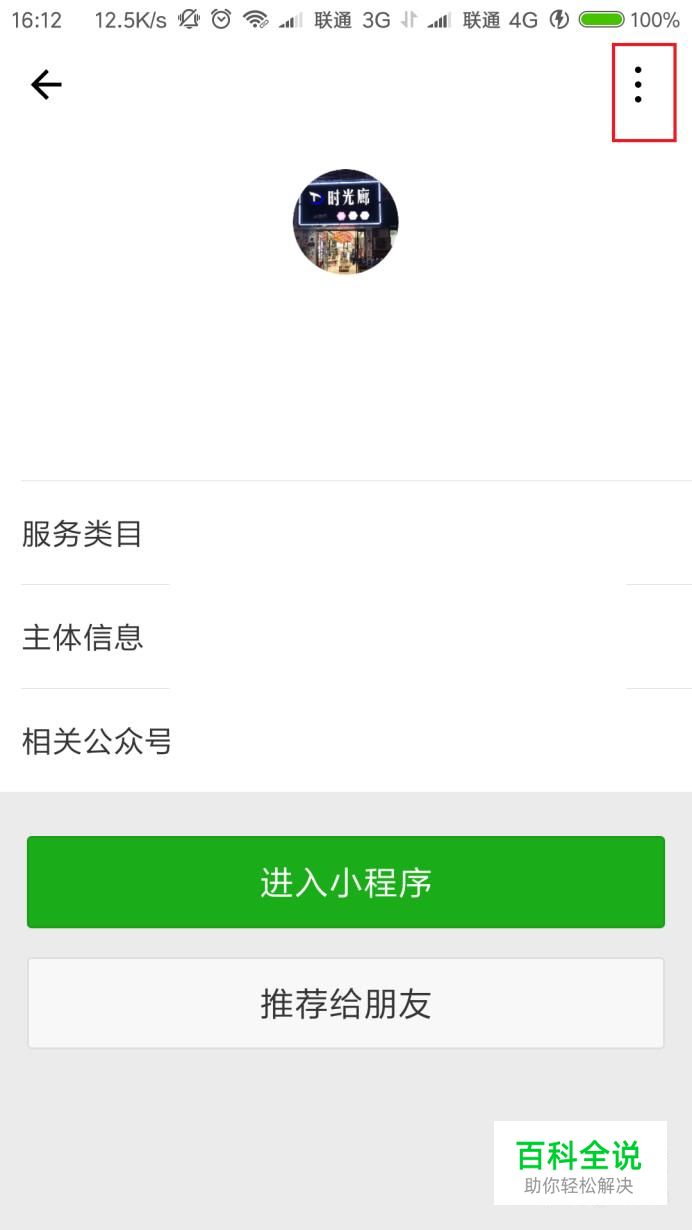Open the three-dot overflow menu
This screenshot has width=692, height=1230.
[638, 85]
